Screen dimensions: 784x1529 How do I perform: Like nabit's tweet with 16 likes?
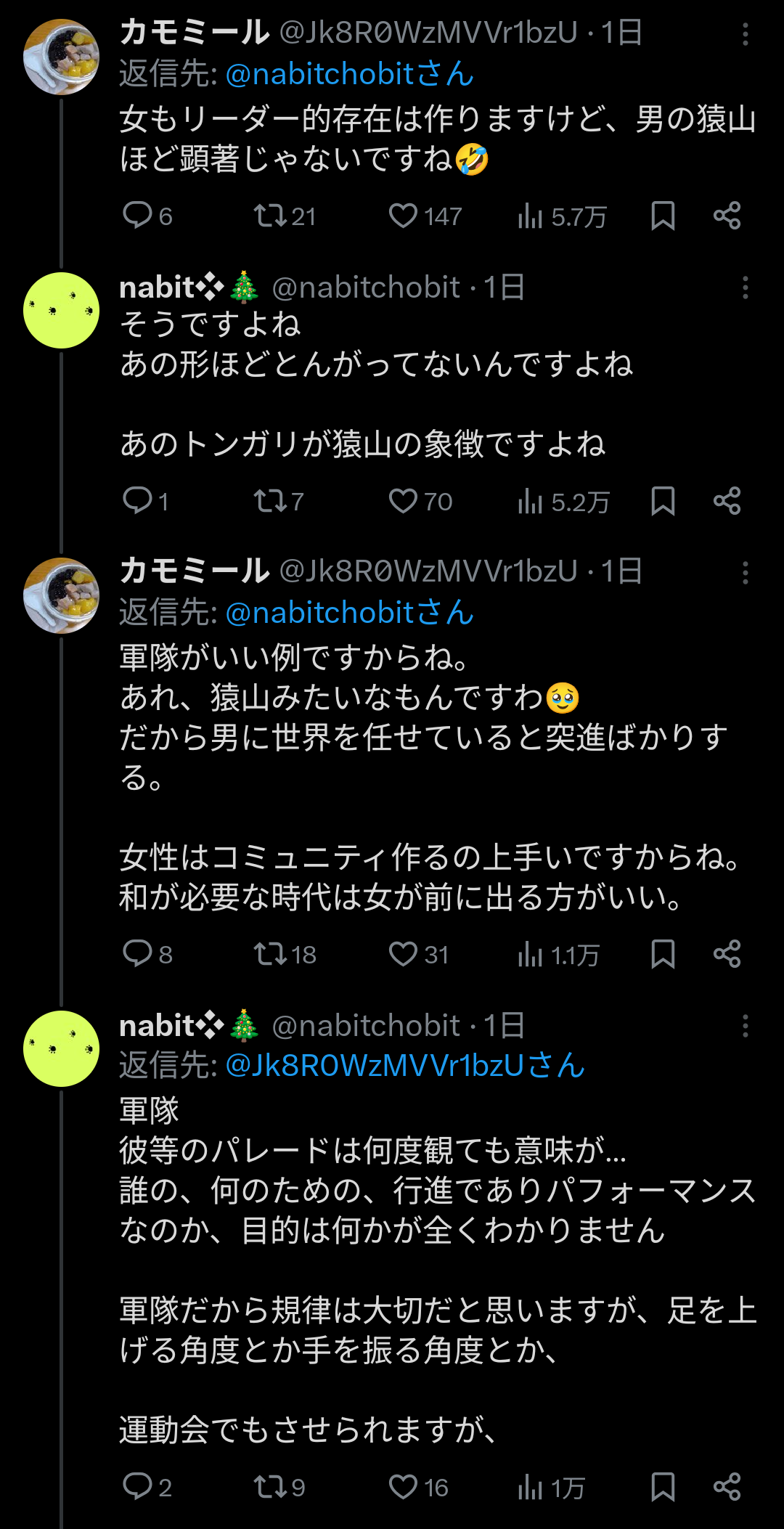tap(403, 1487)
